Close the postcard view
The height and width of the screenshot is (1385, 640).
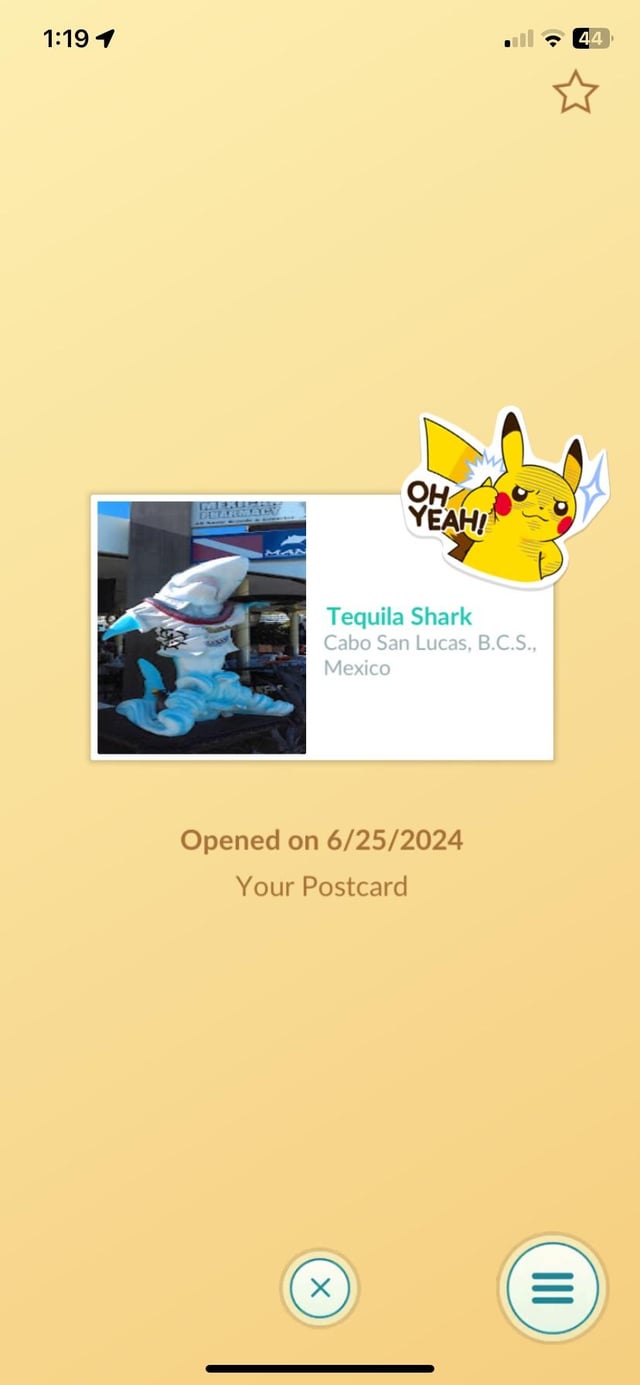coord(320,1288)
